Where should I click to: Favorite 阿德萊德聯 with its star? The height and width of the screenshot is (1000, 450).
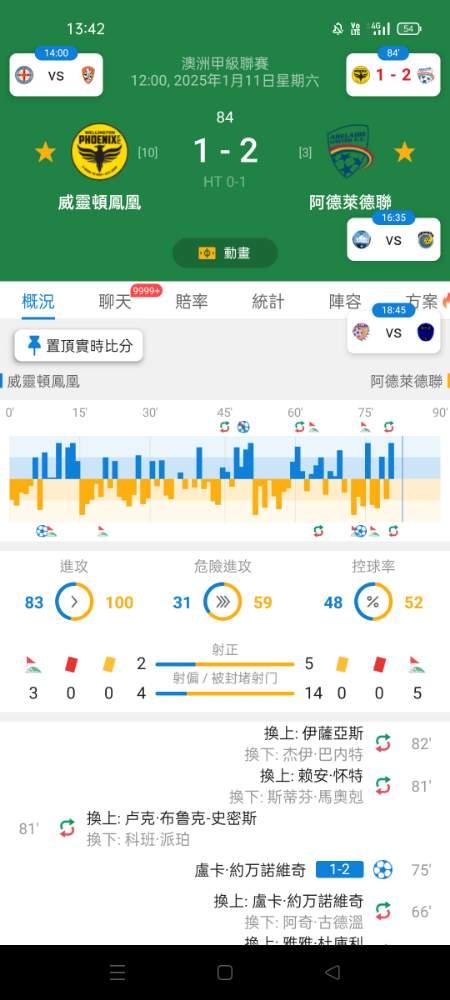pos(405,152)
